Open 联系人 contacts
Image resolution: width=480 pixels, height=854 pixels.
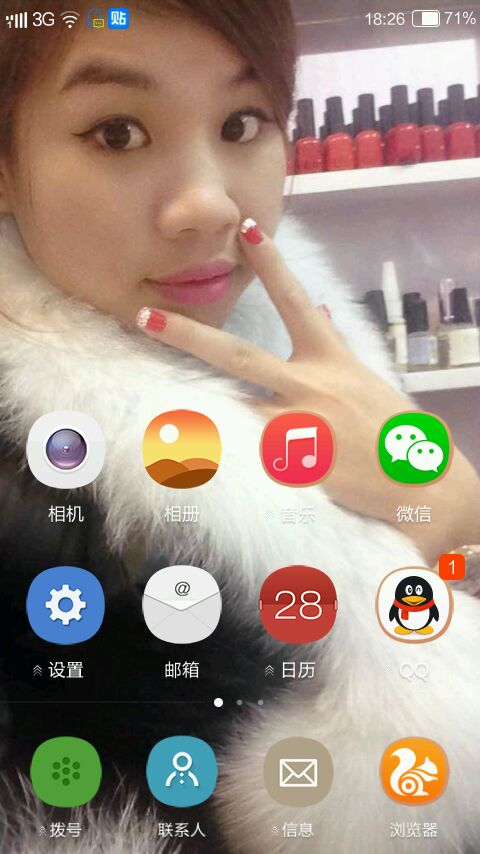[181, 772]
